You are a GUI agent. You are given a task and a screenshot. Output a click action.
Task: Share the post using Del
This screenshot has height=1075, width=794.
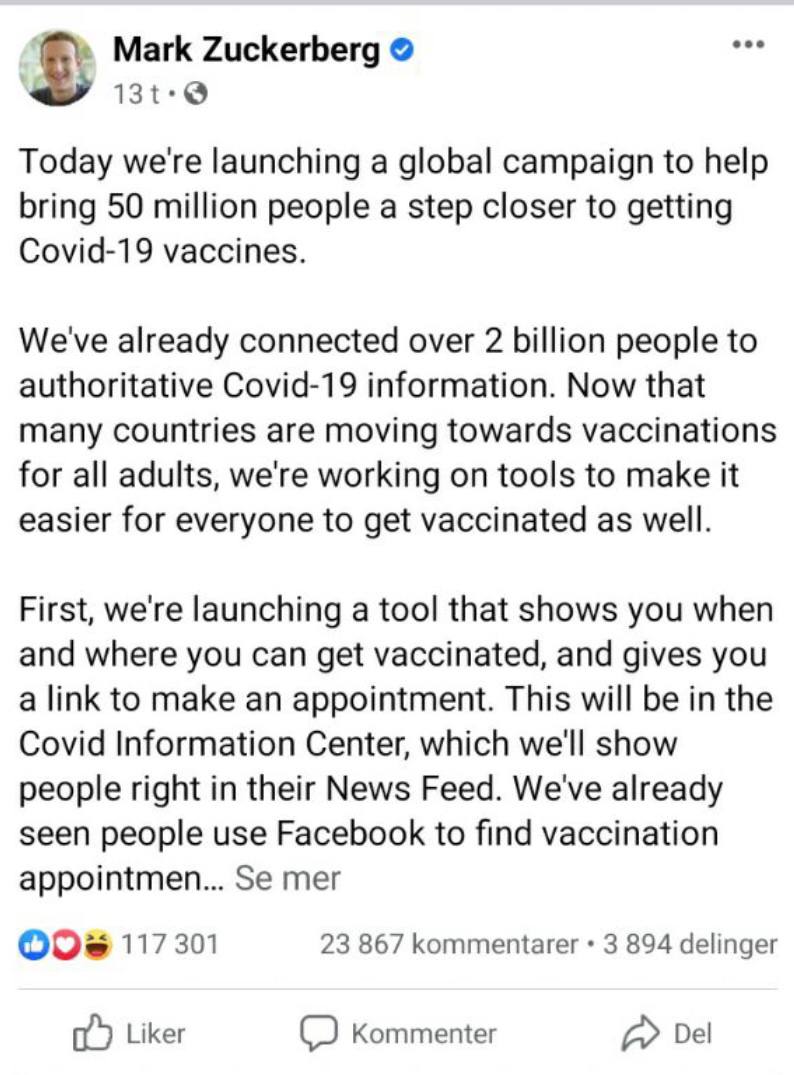point(667,1033)
